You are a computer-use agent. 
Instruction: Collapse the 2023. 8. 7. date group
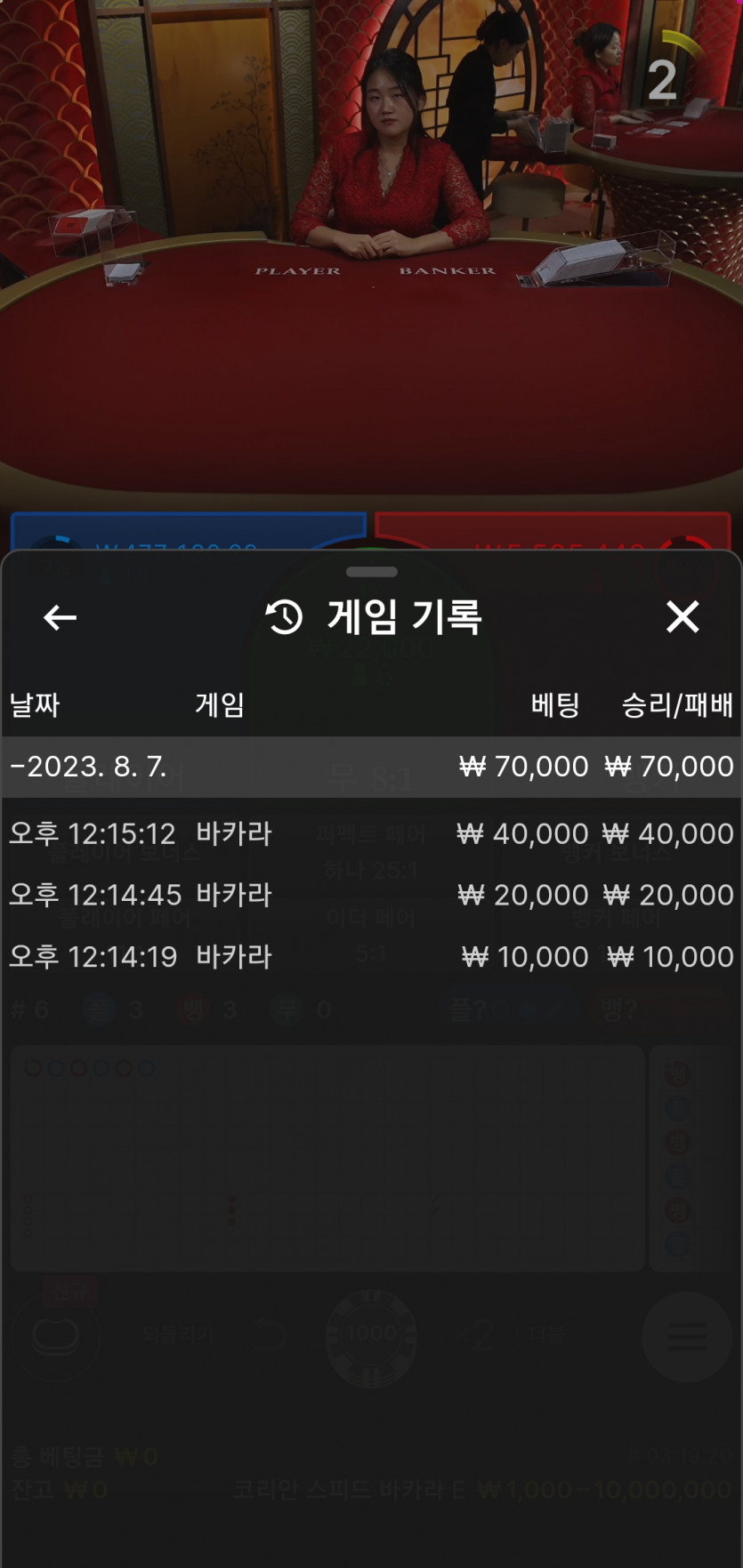371,767
